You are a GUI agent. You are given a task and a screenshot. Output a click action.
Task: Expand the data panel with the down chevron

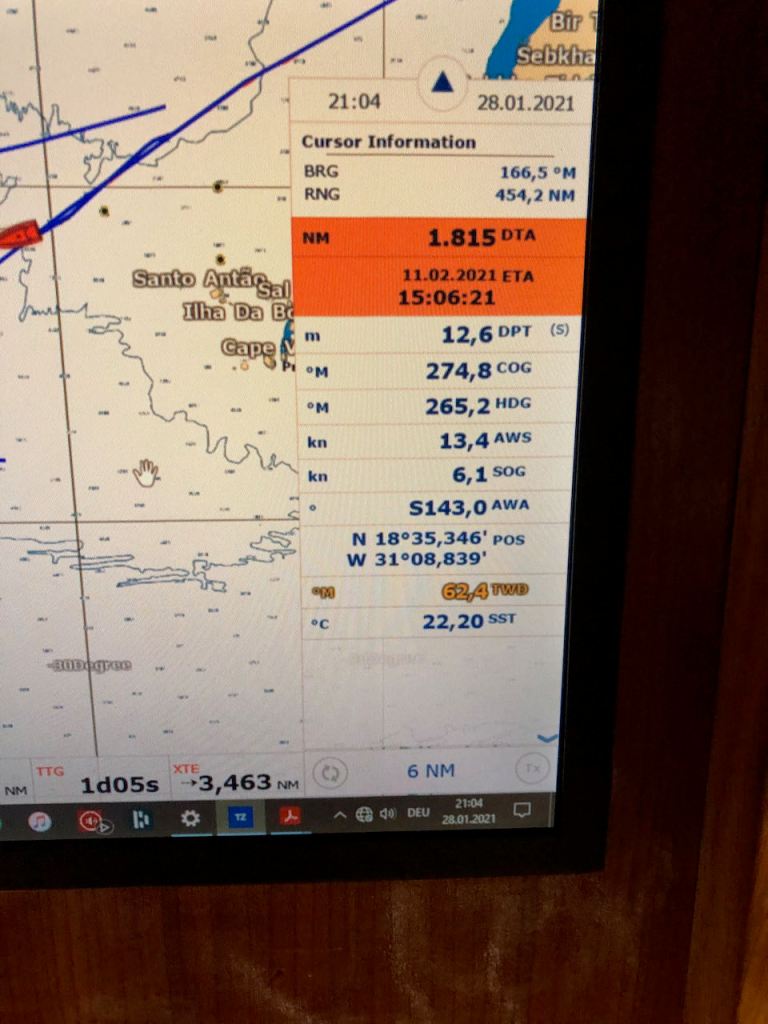[546, 738]
